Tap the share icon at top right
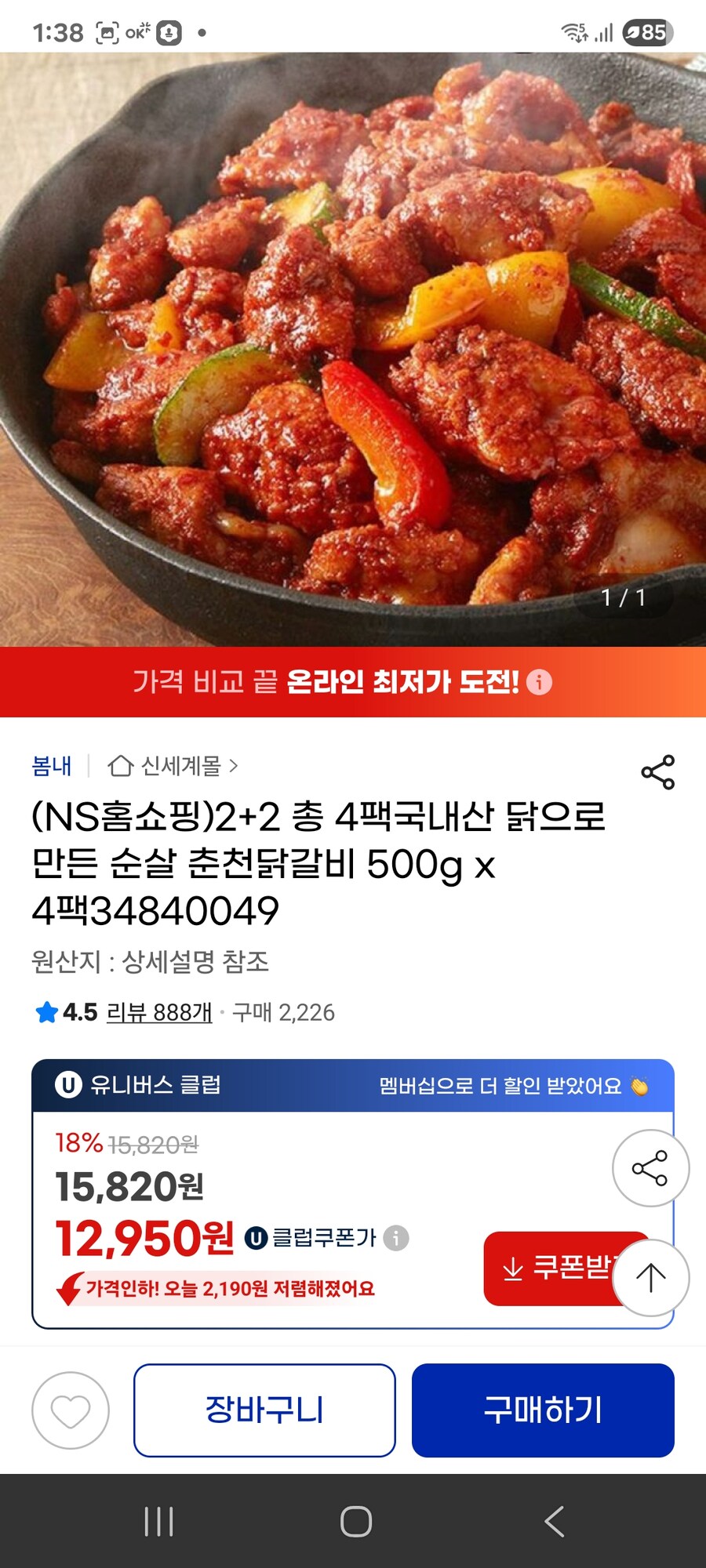 [x=659, y=771]
